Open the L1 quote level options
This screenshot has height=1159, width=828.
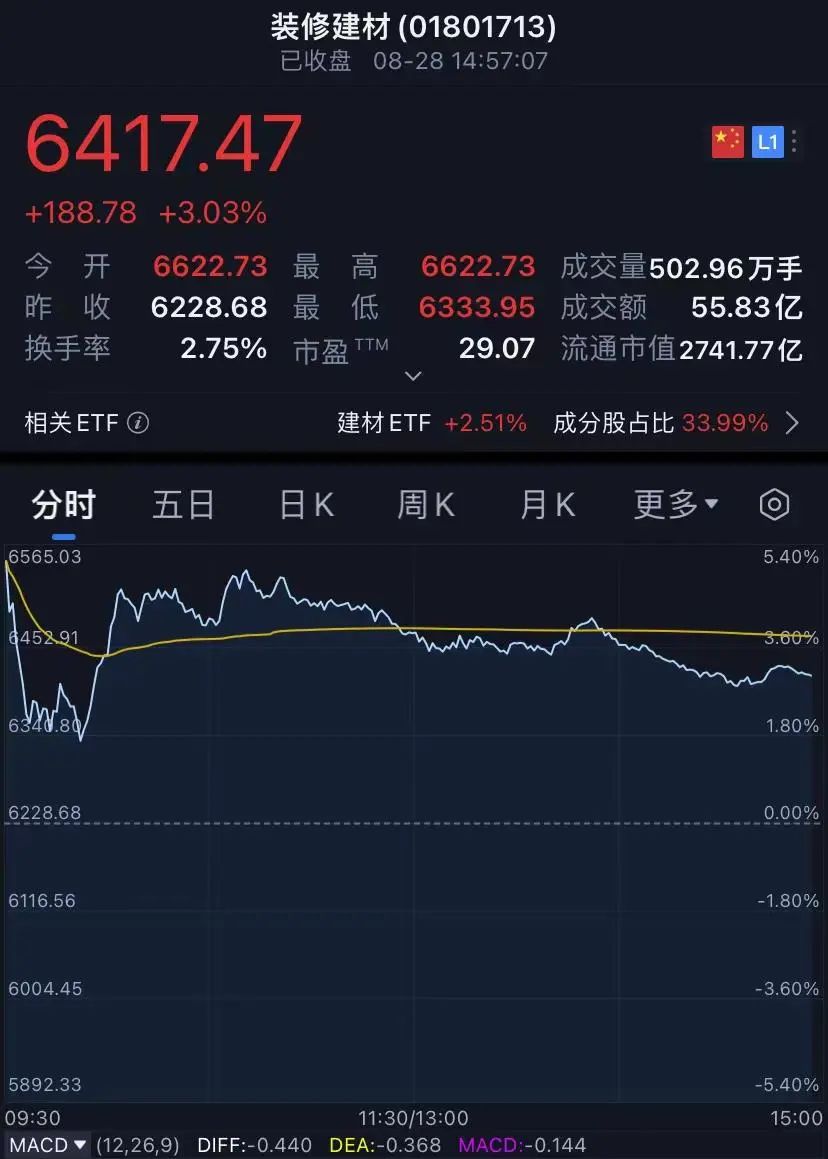pyautogui.click(x=768, y=142)
